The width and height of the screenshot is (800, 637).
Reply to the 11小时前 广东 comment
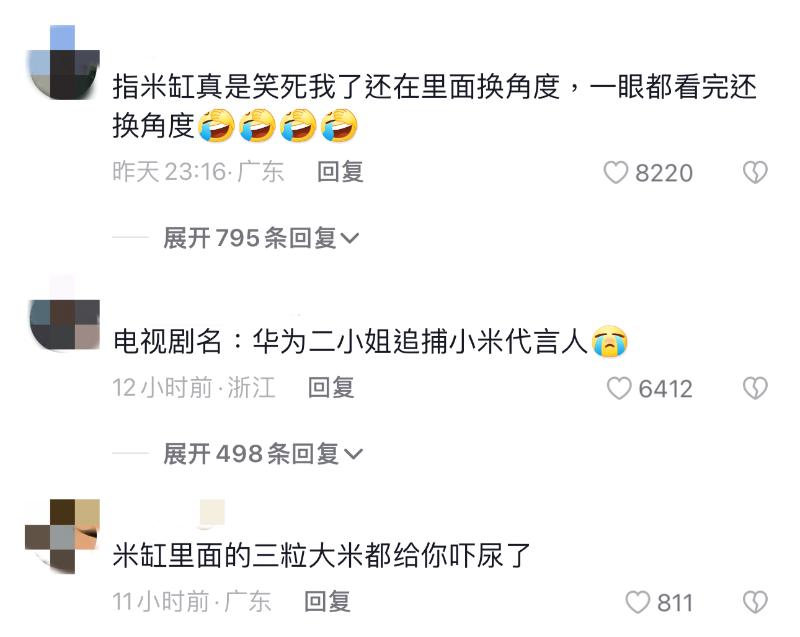pos(327,601)
